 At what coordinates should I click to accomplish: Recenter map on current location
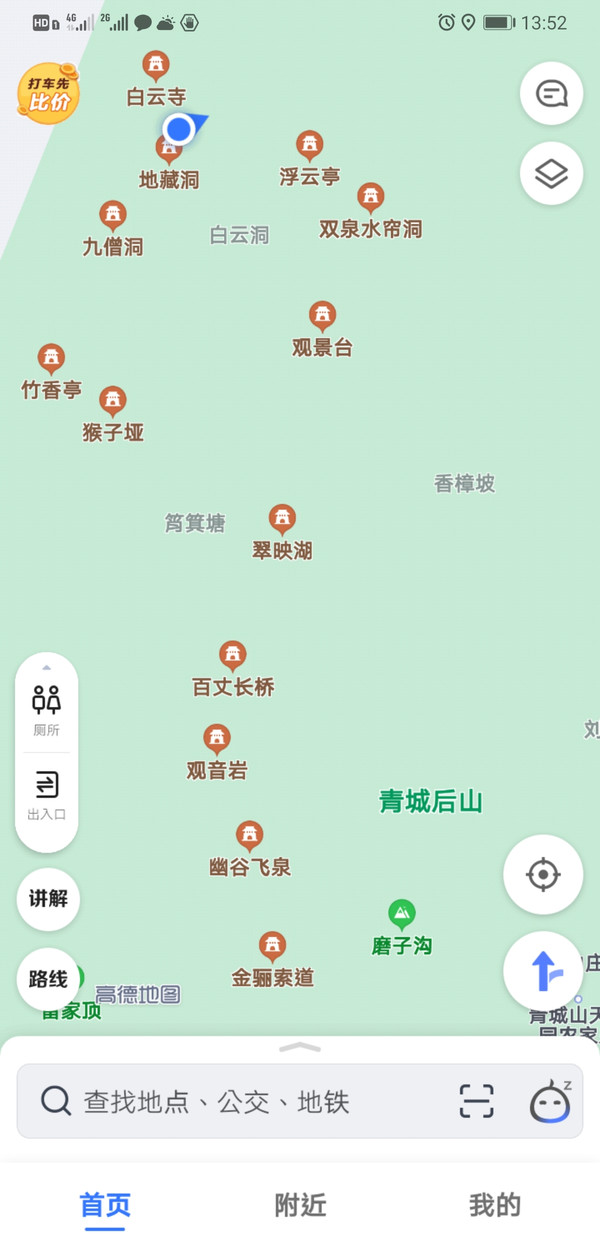pyautogui.click(x=543, y=875)
